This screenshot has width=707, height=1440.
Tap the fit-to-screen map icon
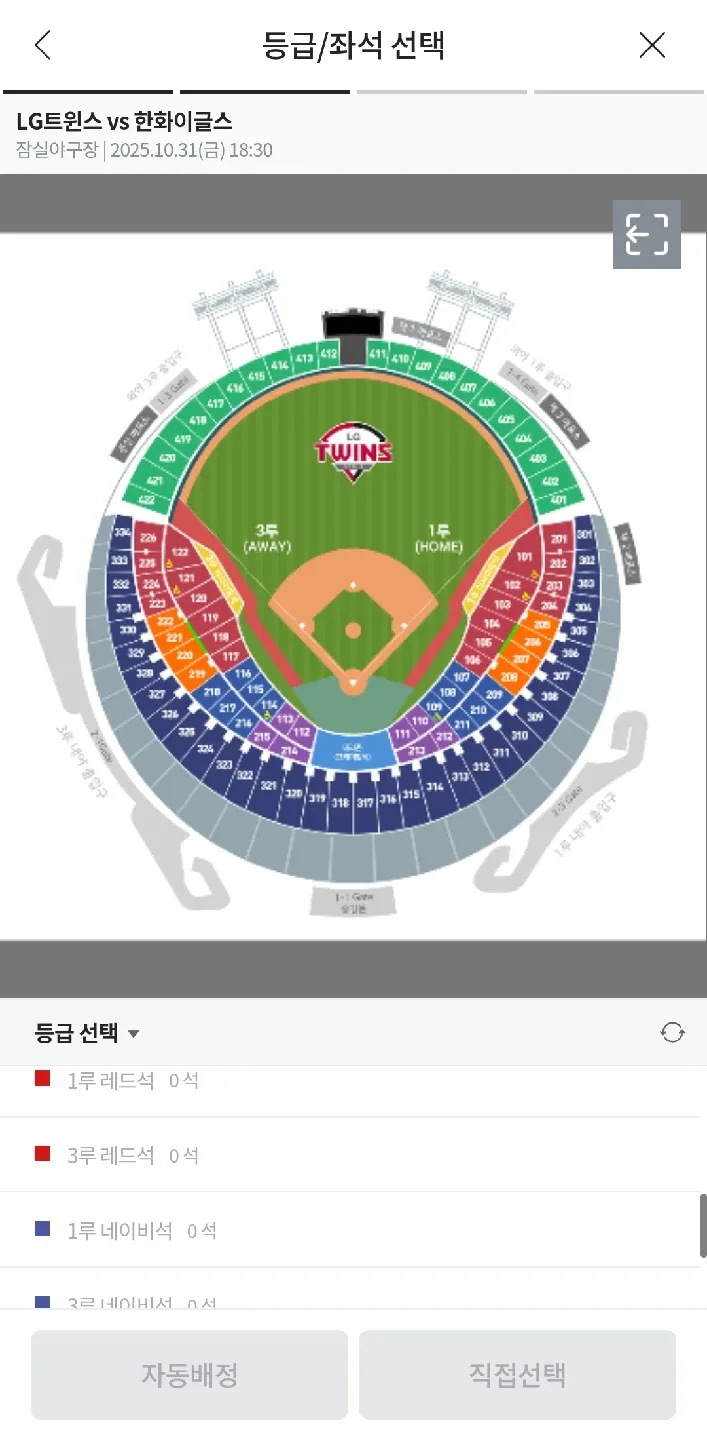point(646,234)
